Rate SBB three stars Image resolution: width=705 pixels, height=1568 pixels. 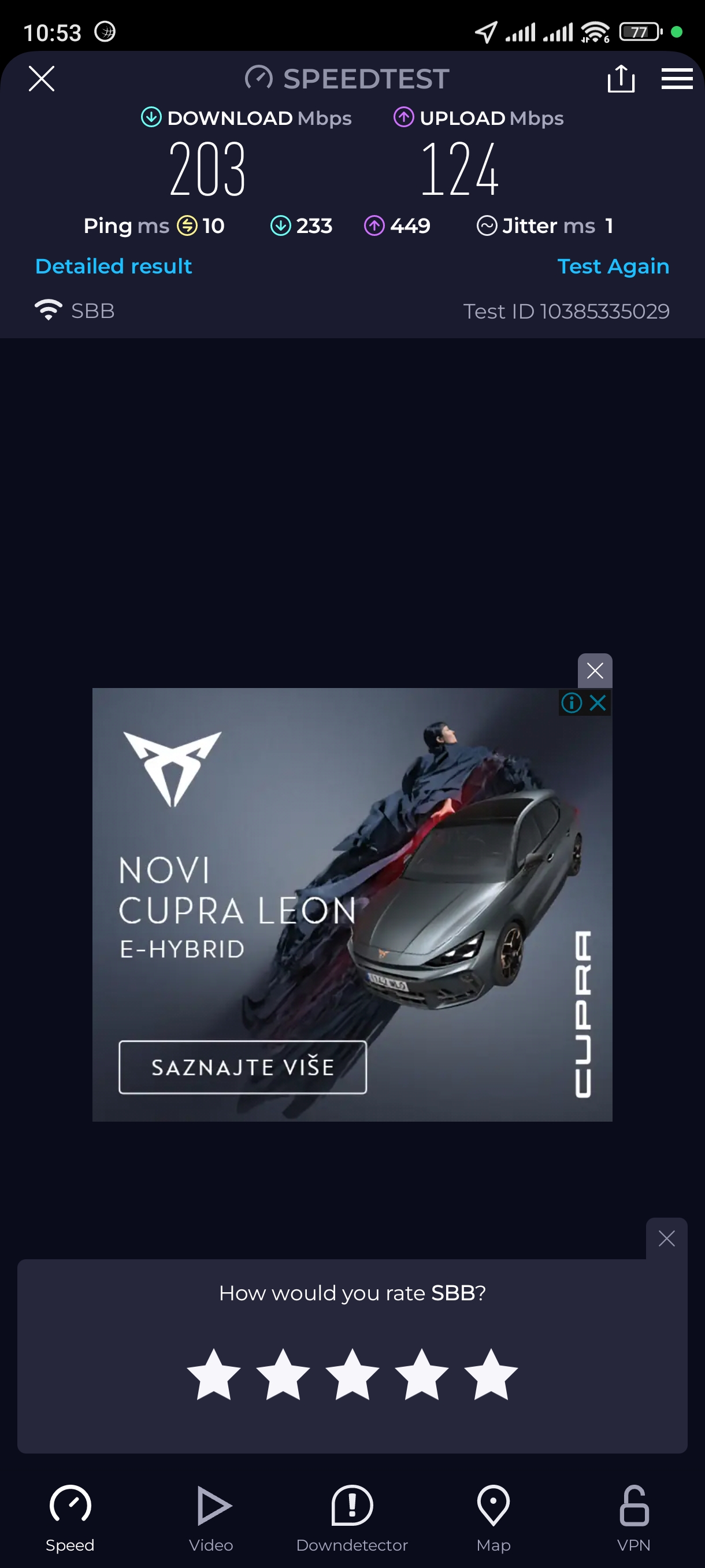[352, 1374]
